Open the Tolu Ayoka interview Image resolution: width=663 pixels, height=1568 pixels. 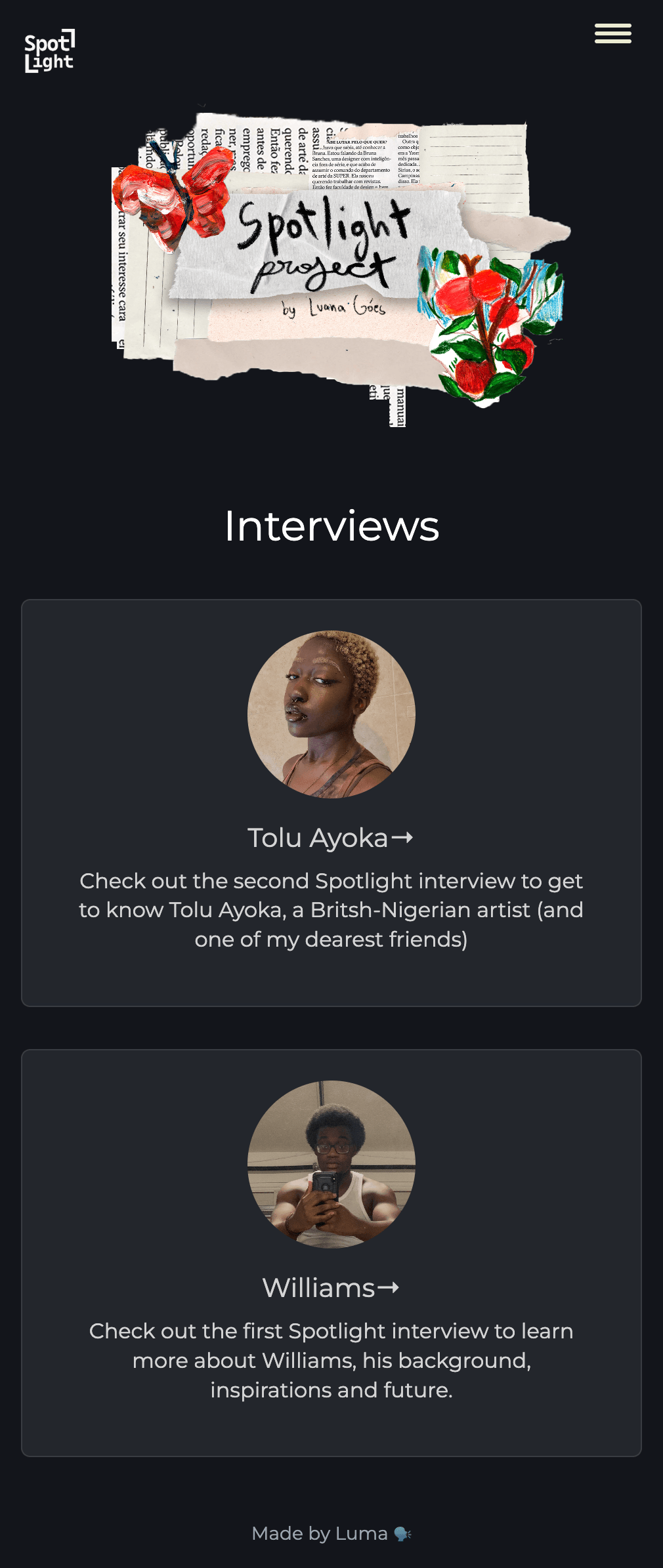[x=330, y=838]
